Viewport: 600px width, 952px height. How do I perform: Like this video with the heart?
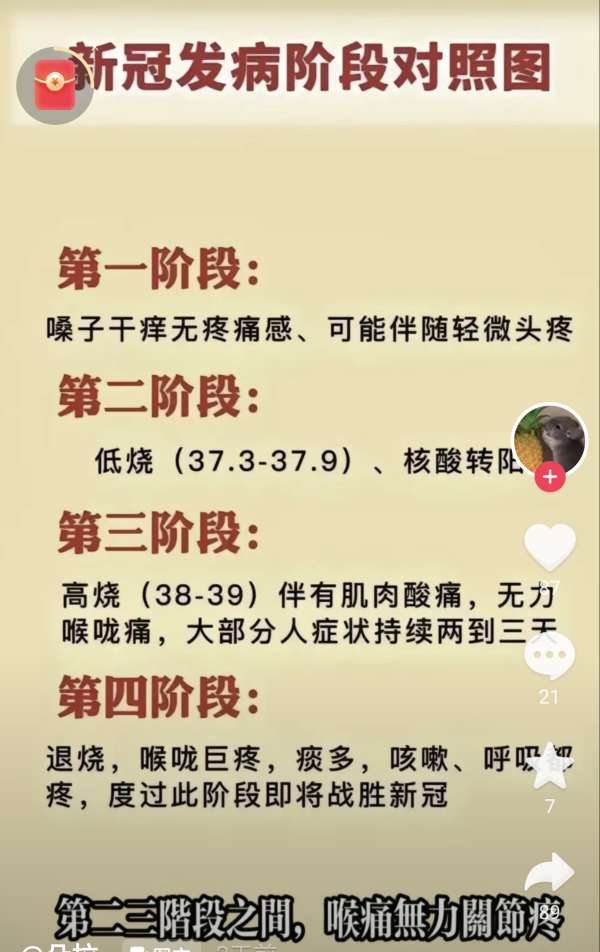(550, 546)
